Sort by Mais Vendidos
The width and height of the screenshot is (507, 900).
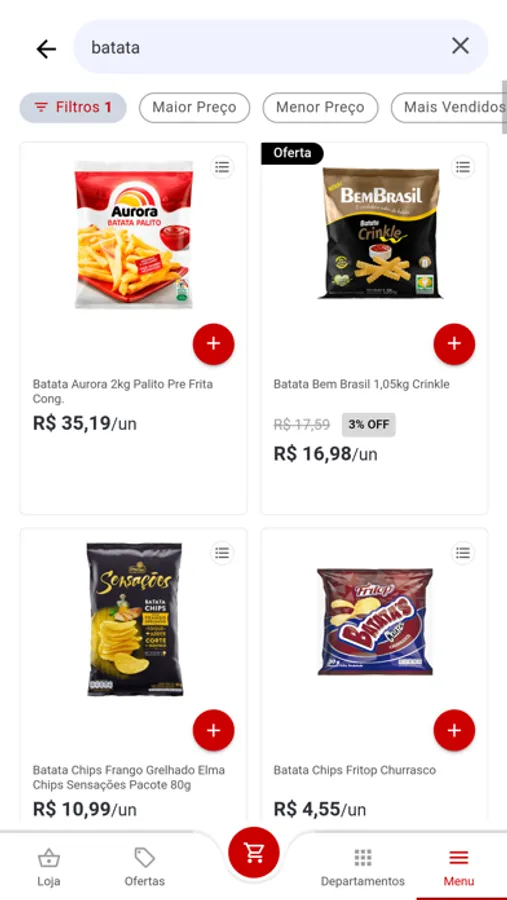449,107
